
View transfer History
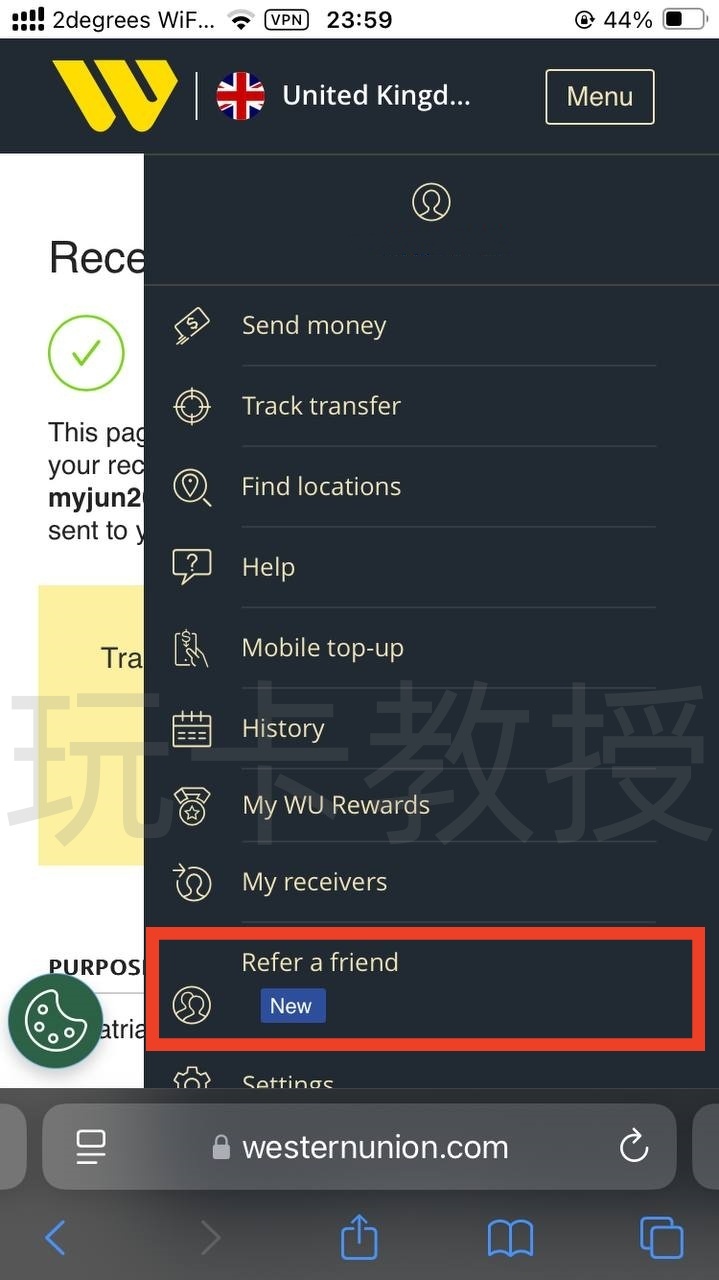(282, 728)
